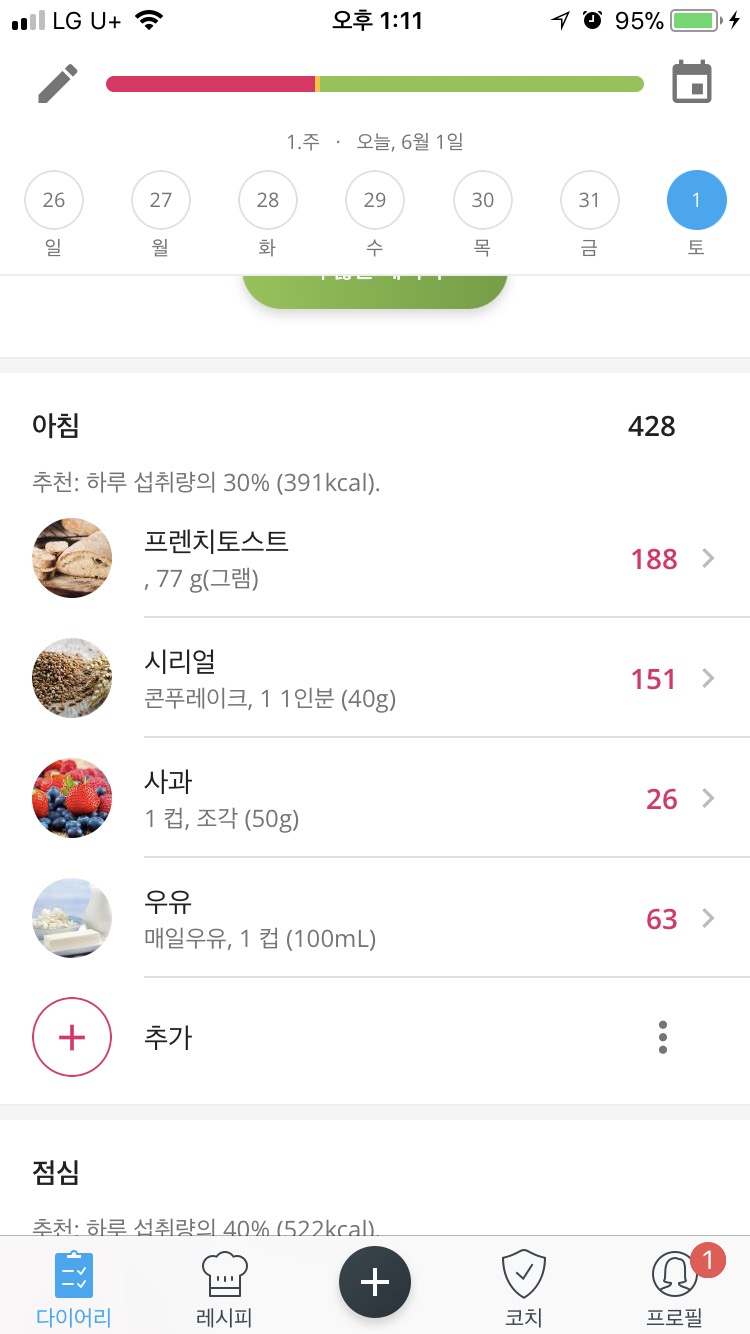Switch to the 코치 tab
The image size is (750, 1334).
(x=524, y=1288)
